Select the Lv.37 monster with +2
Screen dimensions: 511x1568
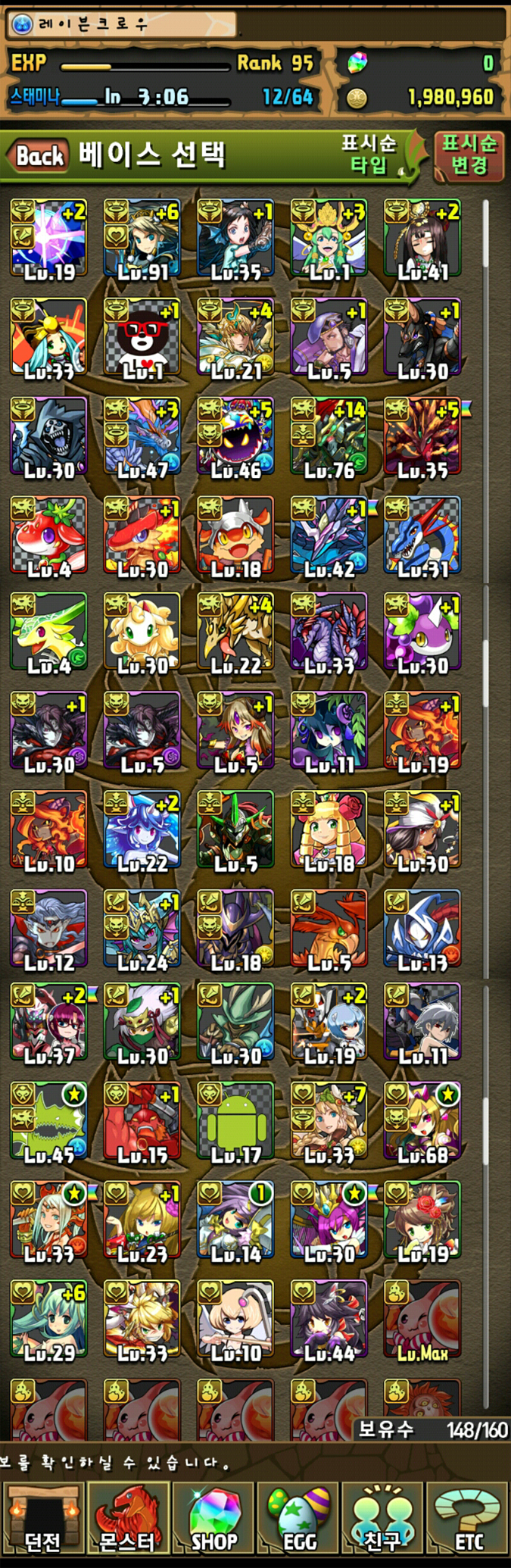coord(48,1023)
